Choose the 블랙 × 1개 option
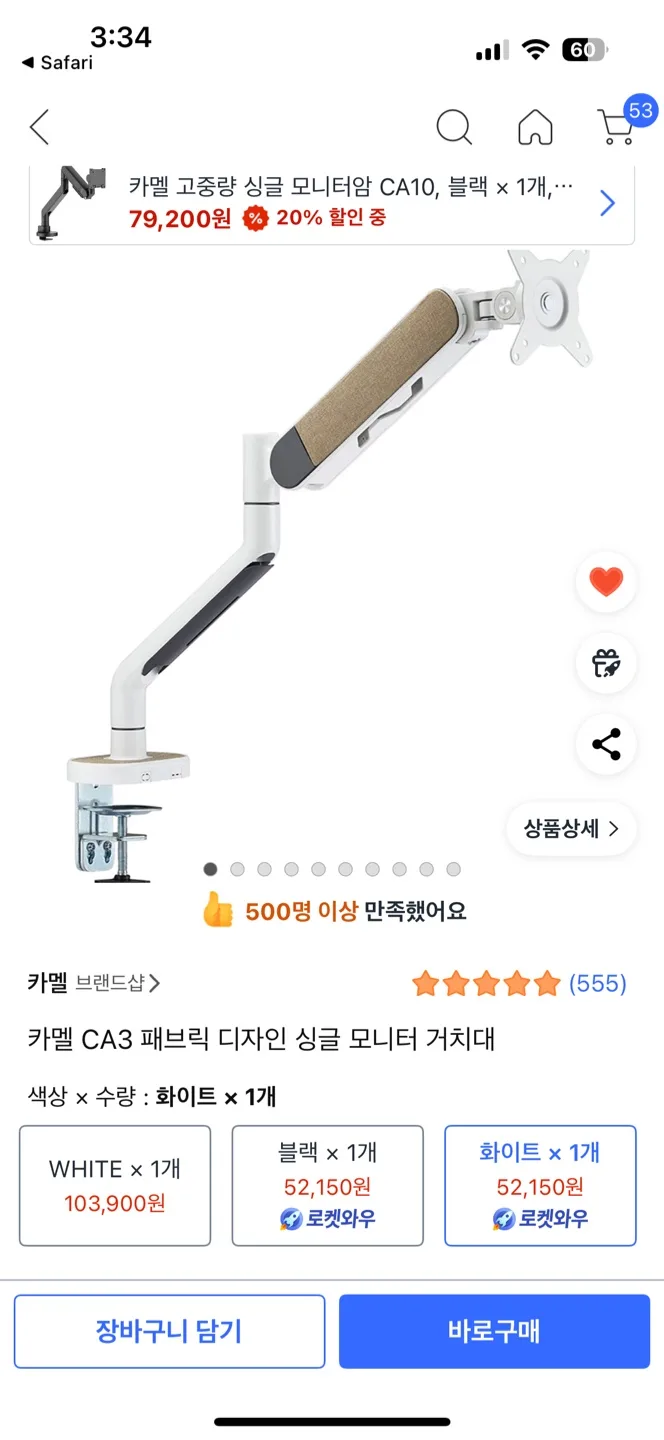The height and width of the screenshot is (1440, 664). click(x=327, y=1186)
